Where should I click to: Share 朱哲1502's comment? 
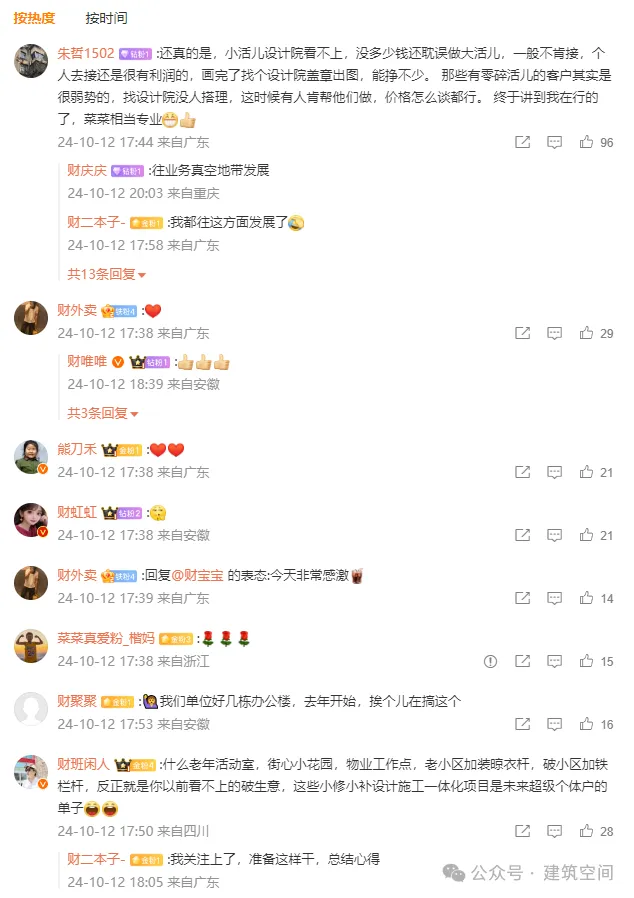[x=522, y=143]
